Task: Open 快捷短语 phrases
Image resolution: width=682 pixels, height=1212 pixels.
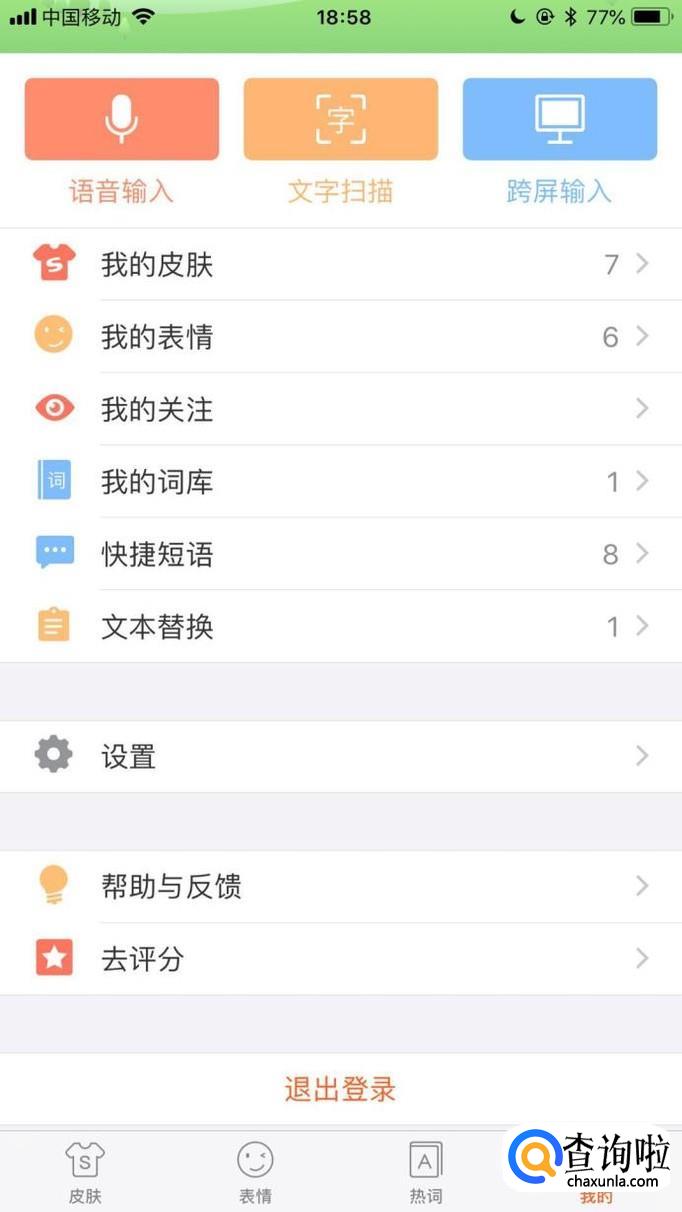Action: [340, 554]
